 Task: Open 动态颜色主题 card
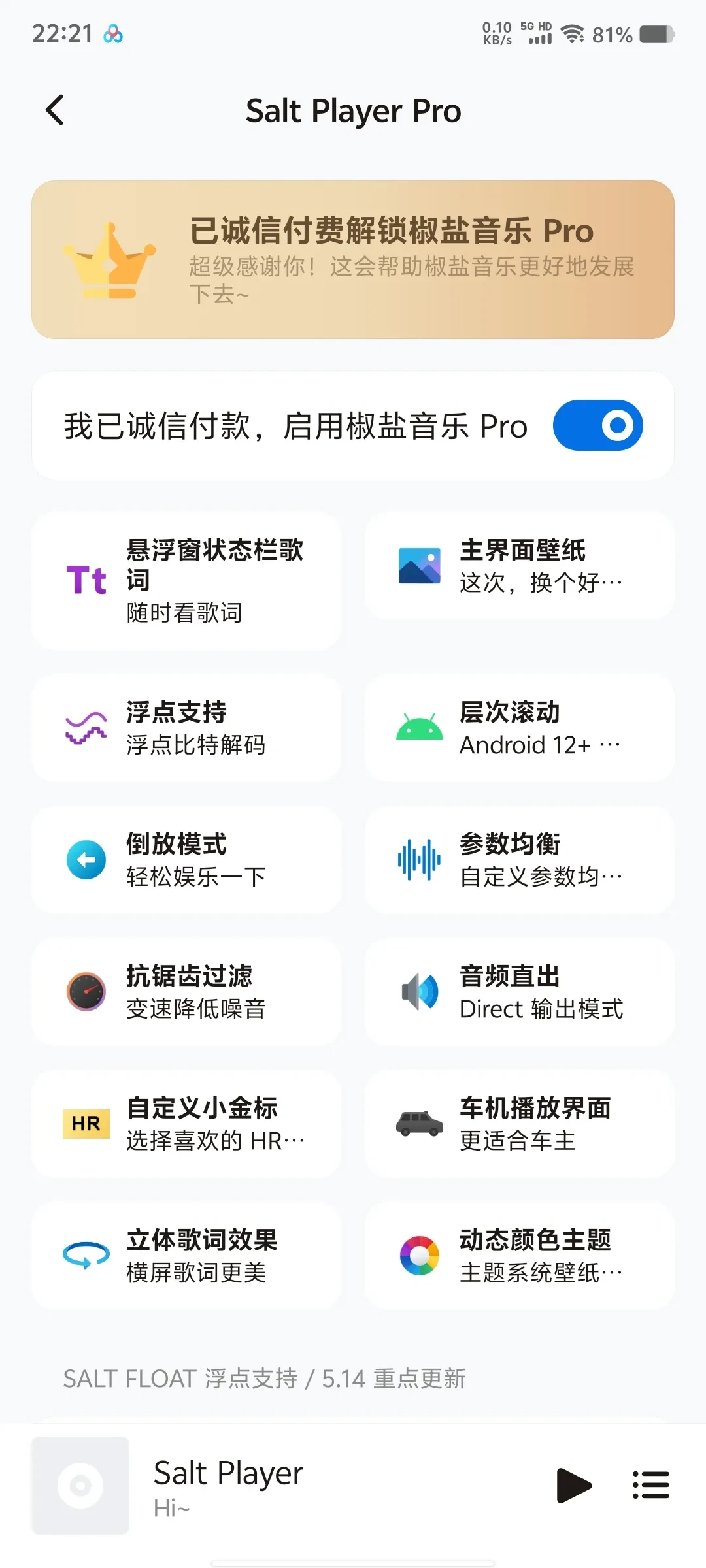coord(520,1256)
